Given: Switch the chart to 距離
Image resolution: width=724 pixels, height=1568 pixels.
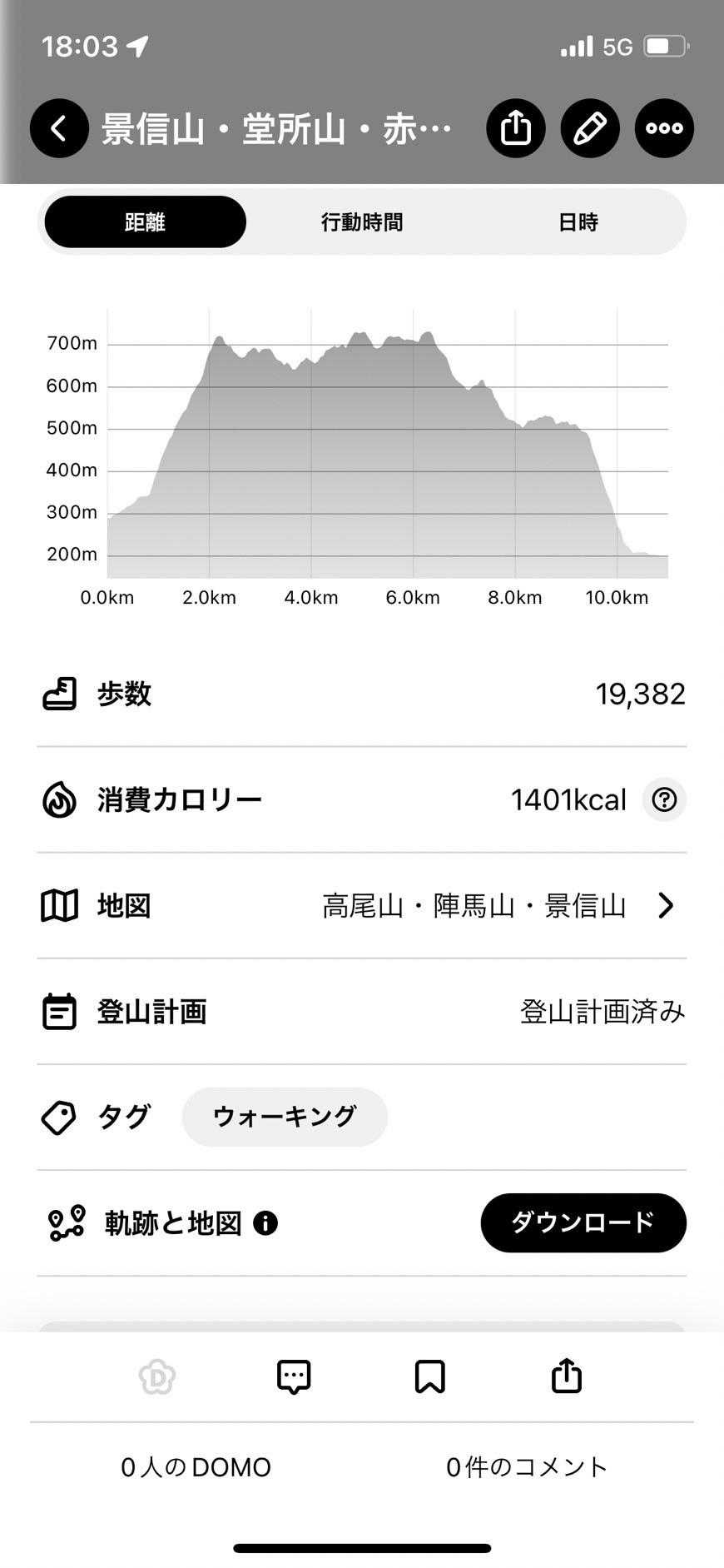Looking at the screenshot, I should pos(146,222).
